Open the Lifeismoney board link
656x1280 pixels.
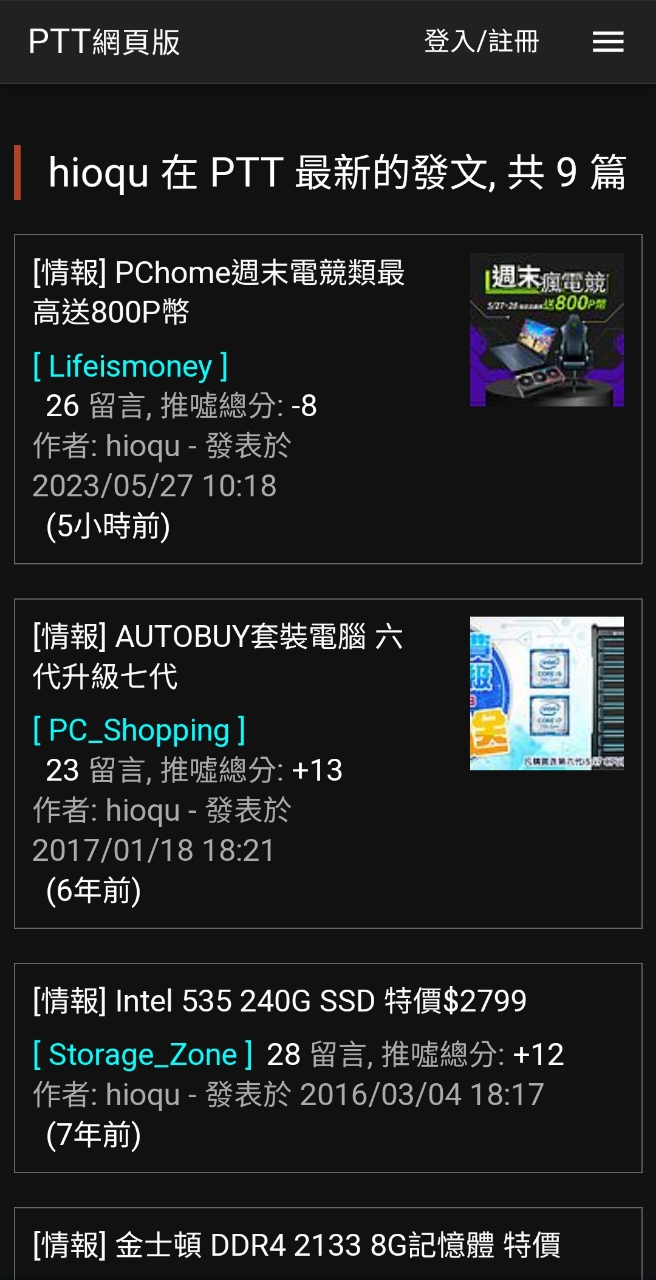(x=130, y=366)
